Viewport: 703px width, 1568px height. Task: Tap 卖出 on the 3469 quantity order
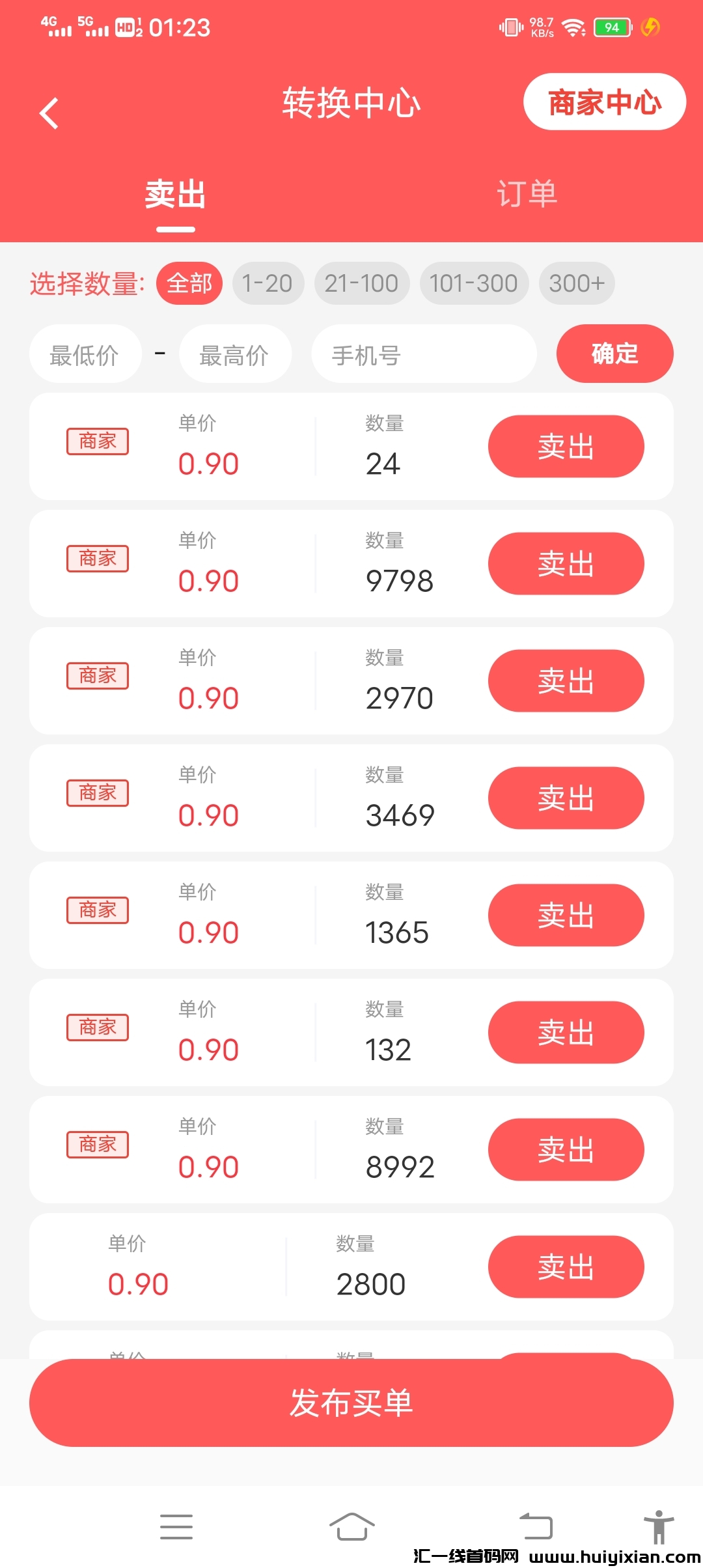click(566, 798)
